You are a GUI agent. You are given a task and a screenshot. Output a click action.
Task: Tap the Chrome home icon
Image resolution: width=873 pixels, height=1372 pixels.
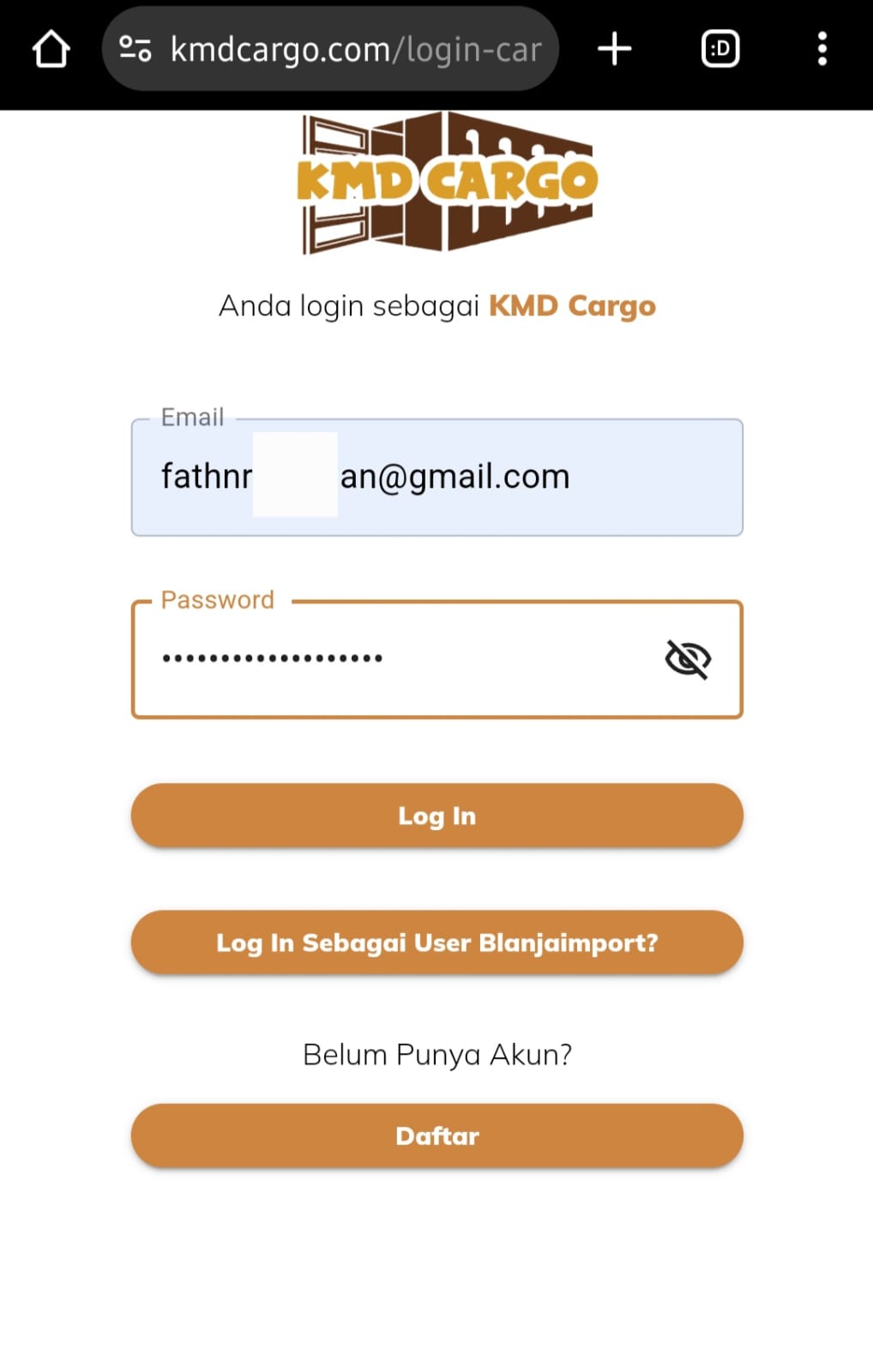[52, 49]
